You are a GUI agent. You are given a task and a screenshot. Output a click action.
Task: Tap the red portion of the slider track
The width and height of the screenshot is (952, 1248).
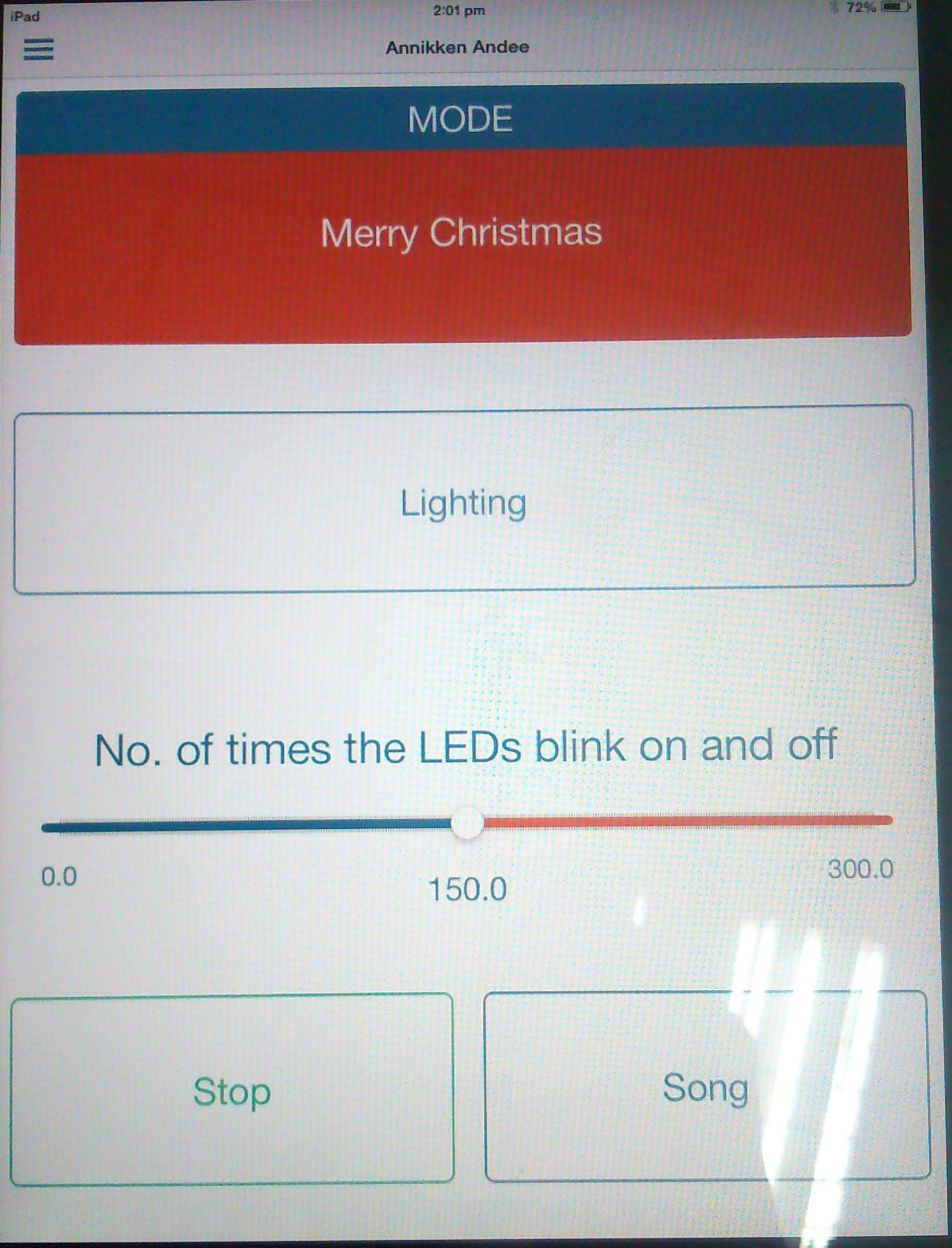tap(680, 822)
